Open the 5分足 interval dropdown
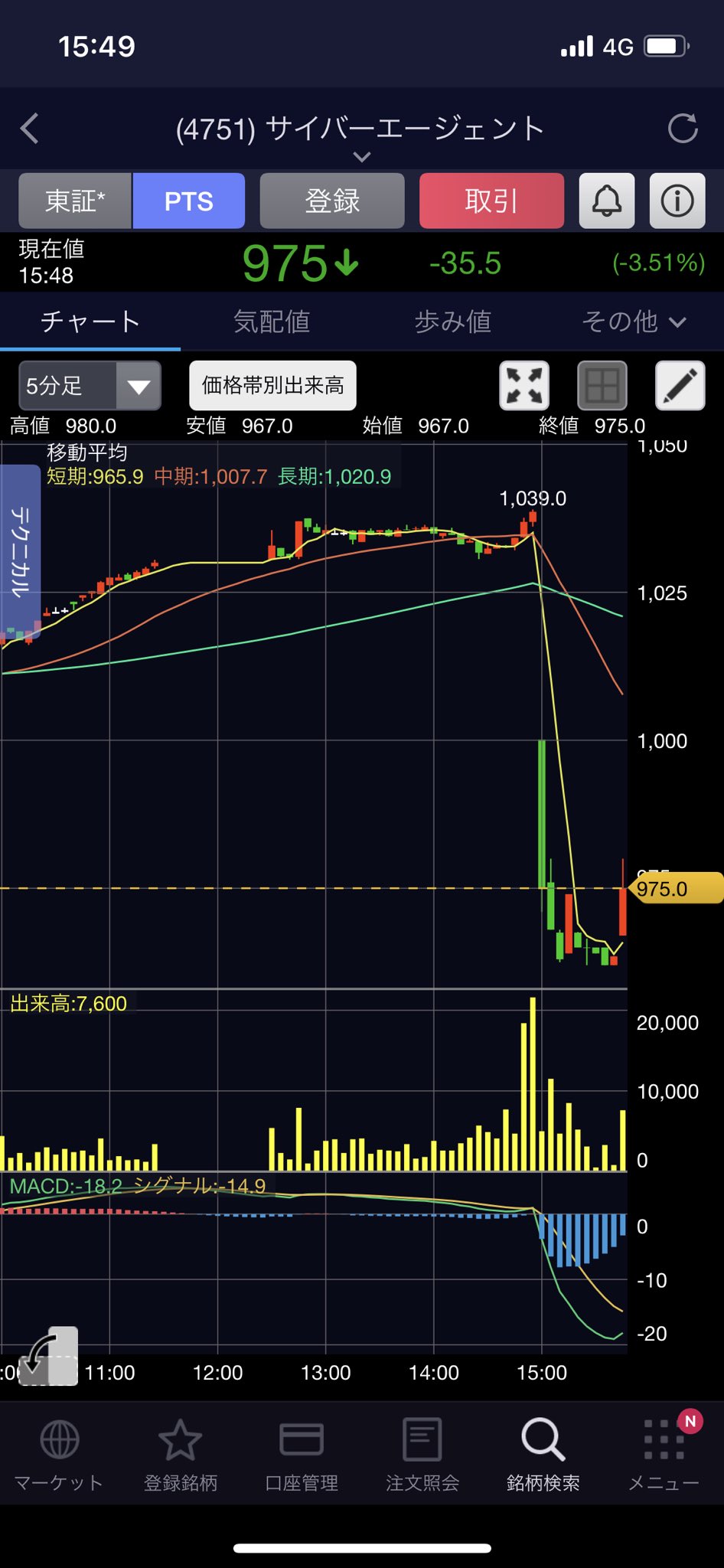 90,386
